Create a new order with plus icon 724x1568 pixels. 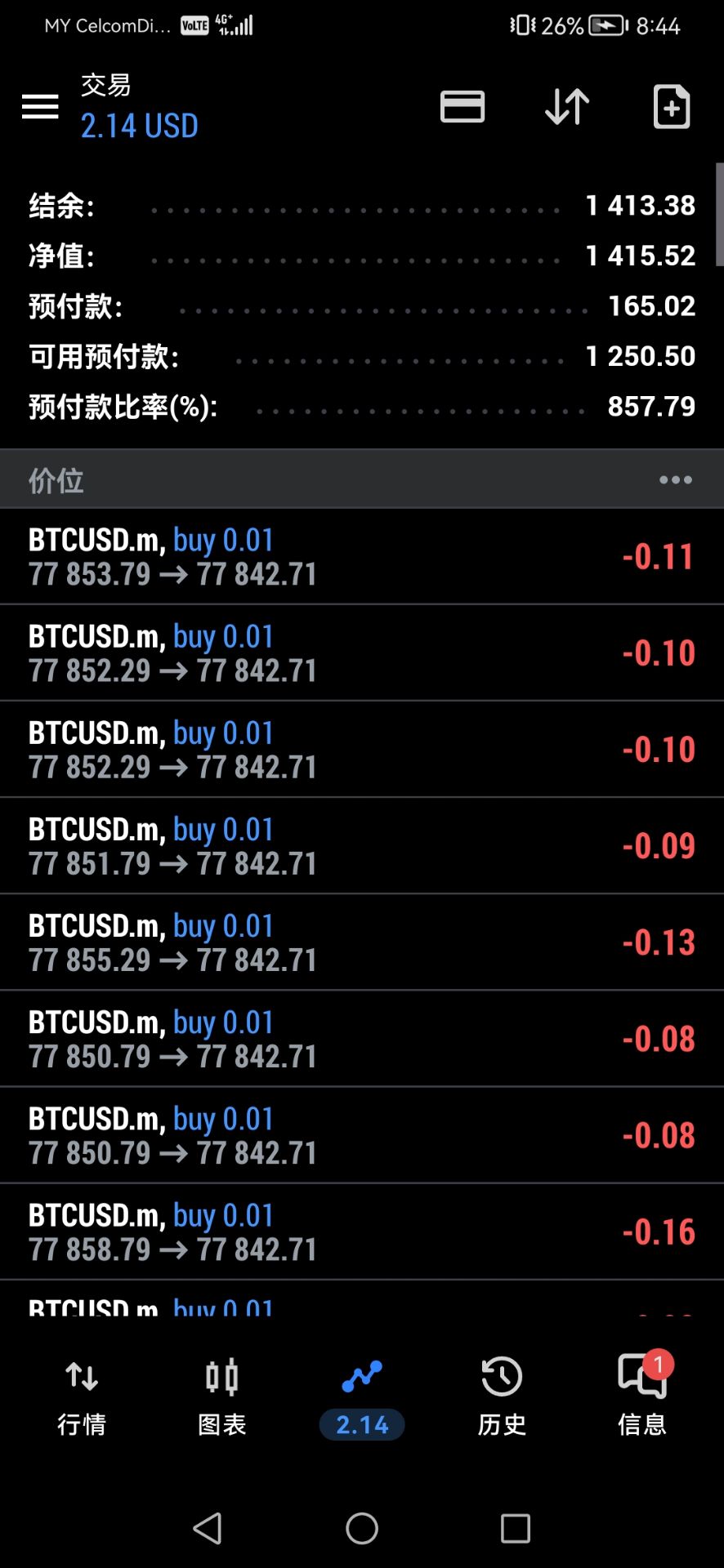click(672, 107)
